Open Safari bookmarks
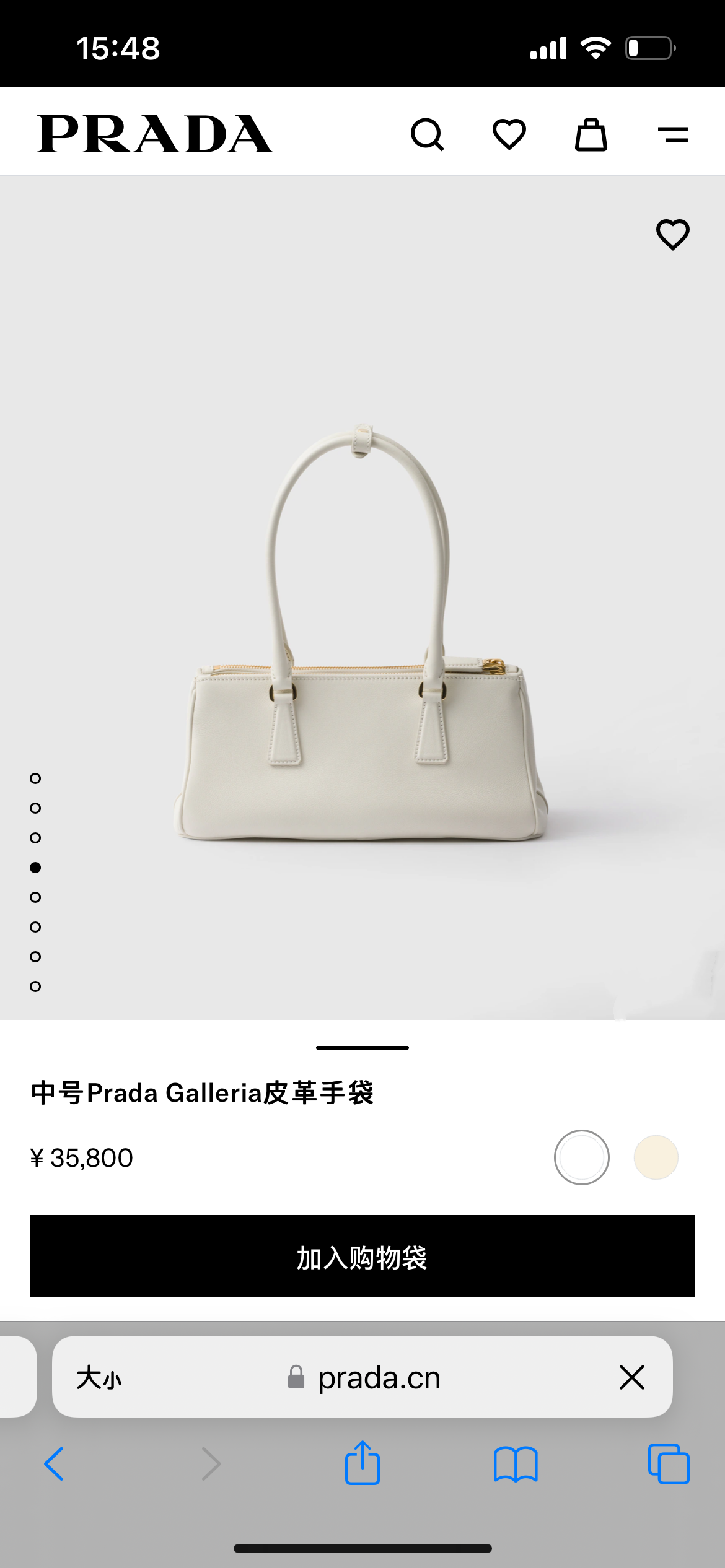 click(x=516, y=1464)
